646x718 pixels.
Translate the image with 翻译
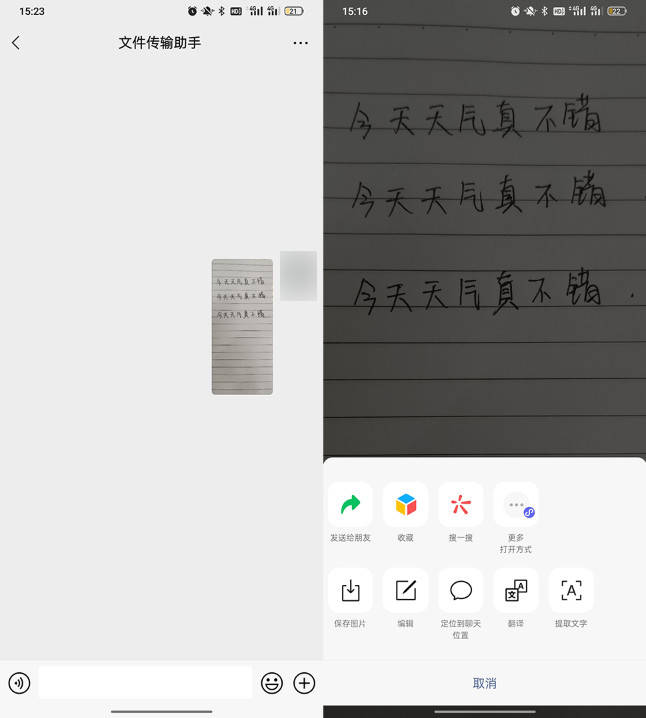[x=516, y=591]
